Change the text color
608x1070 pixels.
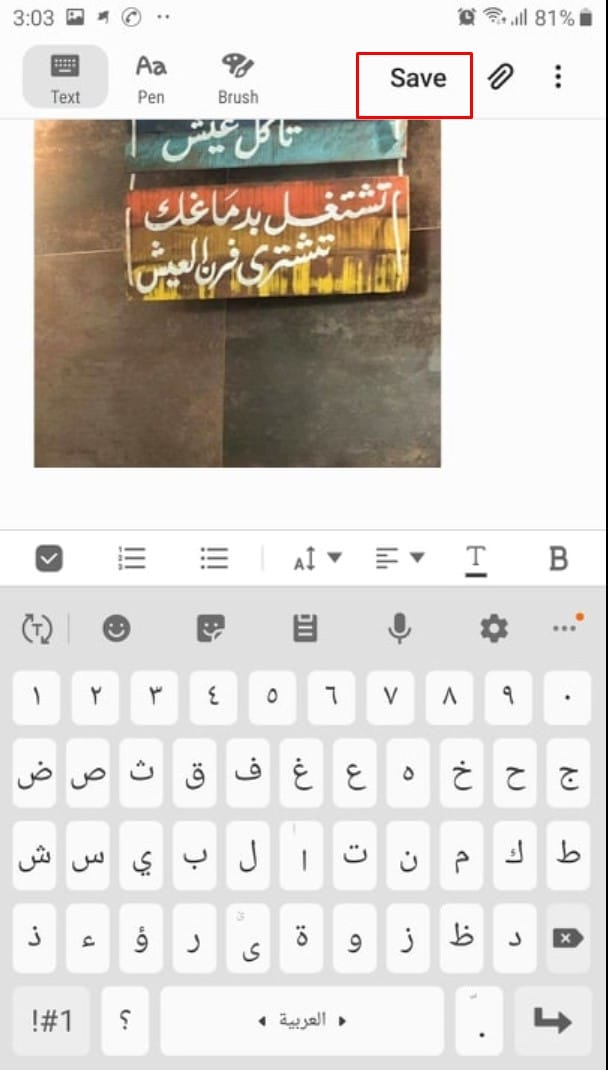click(x=476, y=558)
